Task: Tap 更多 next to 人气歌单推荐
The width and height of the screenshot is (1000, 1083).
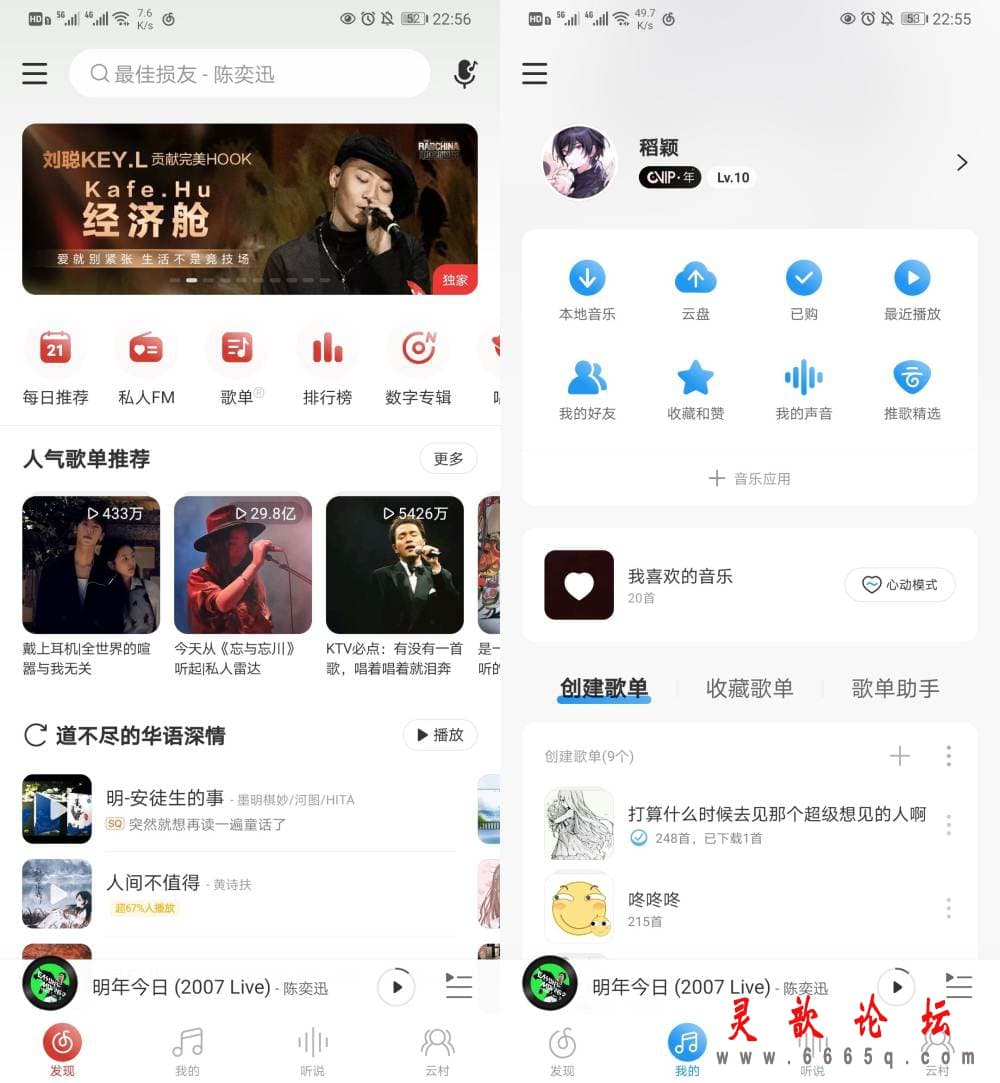Action: click(x=448, y=459)
